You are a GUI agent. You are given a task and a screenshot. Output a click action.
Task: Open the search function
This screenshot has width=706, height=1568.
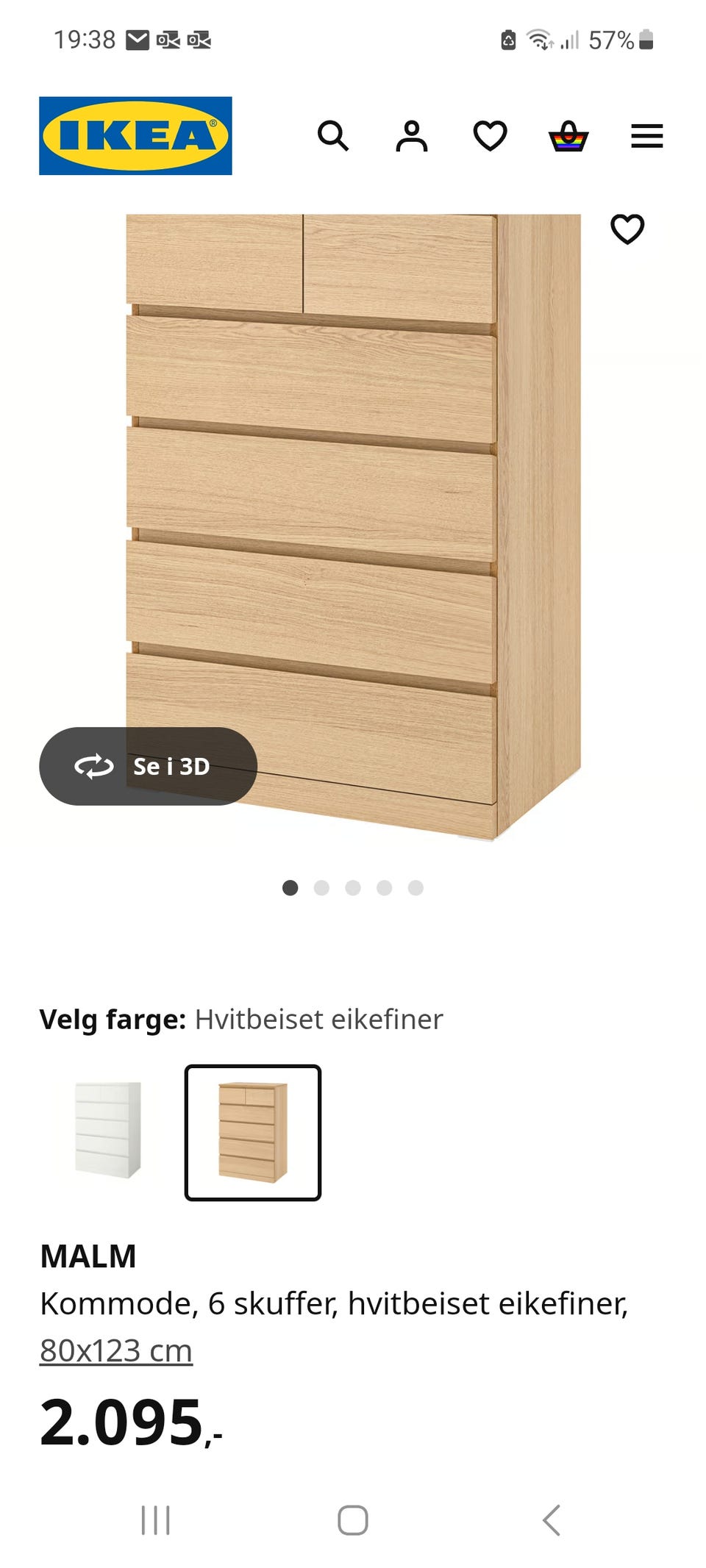pyautogui.click(x=336, y=136)
